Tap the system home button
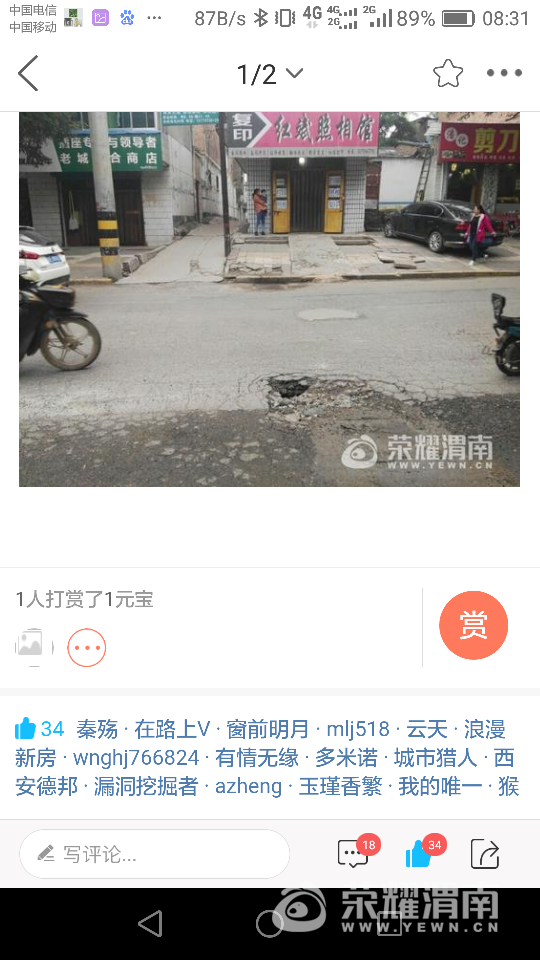540x960 pixels. (x=269, y=923)
